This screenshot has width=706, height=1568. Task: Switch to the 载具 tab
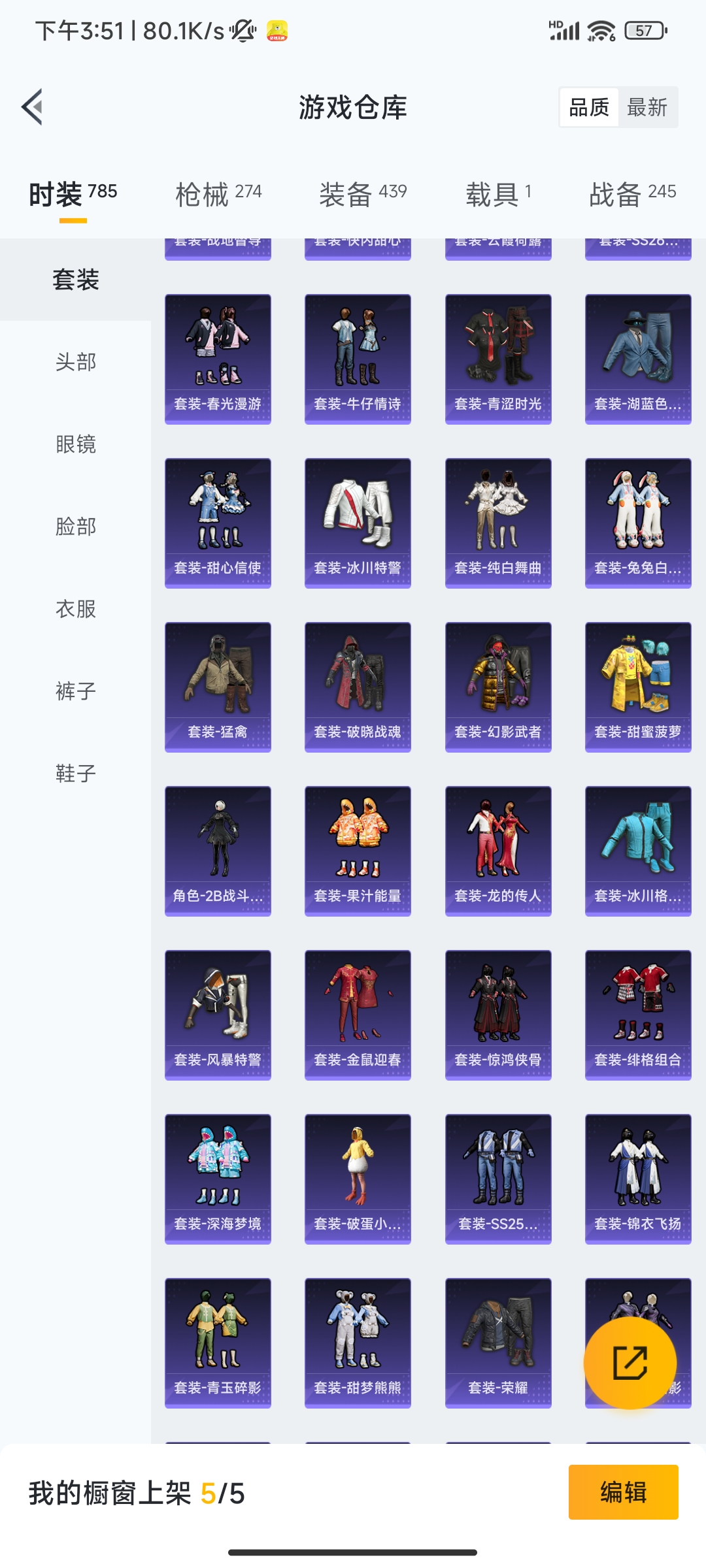(498, 194)
